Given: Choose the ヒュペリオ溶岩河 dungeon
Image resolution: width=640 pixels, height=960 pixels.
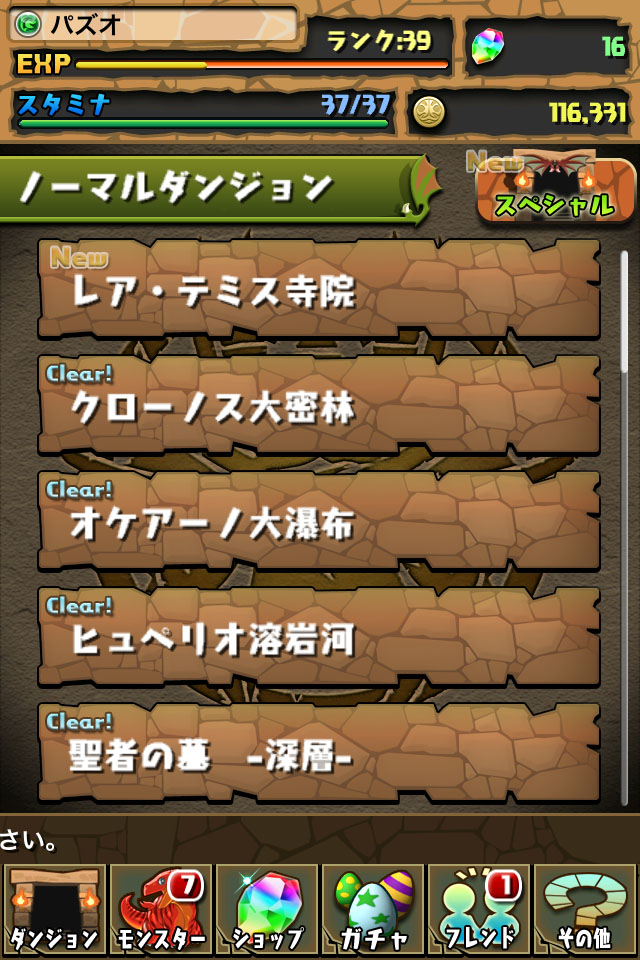Looking at the screenshot, I should pyautogui.click(x=318, y=637).
